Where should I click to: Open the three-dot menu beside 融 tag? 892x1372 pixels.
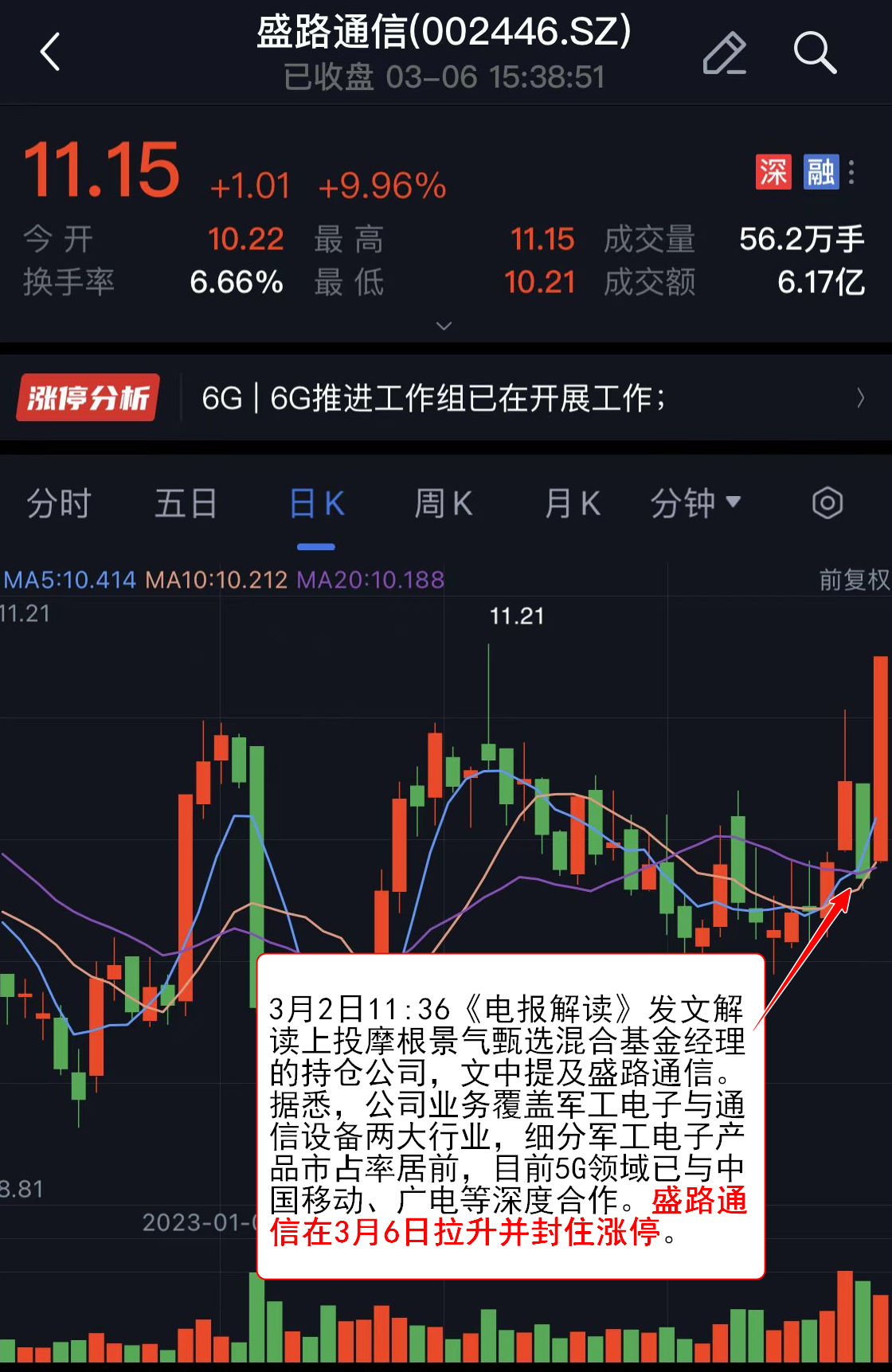tap(851, 172)
